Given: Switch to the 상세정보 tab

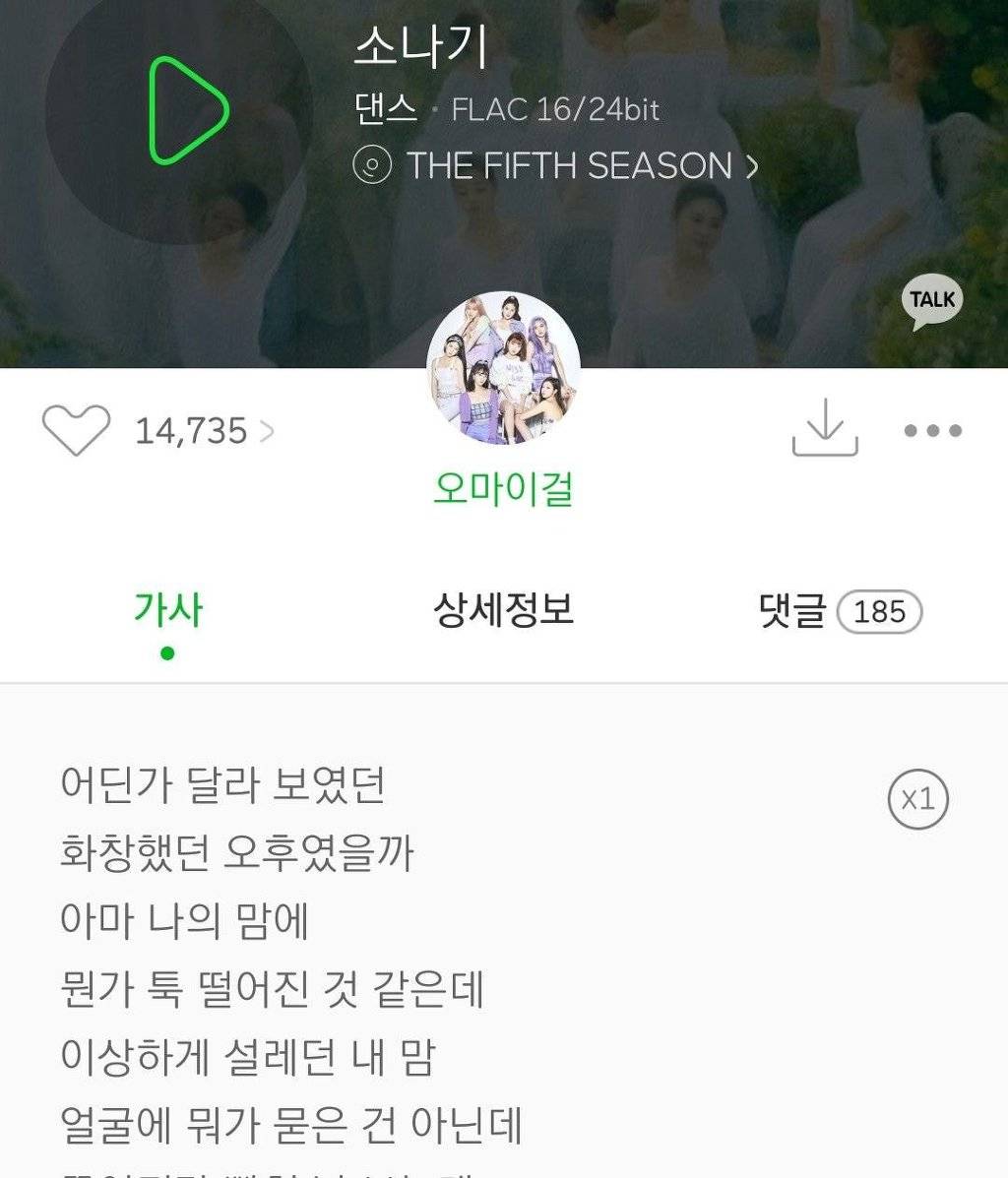Looking at the screenshot, I should (503, 610).
